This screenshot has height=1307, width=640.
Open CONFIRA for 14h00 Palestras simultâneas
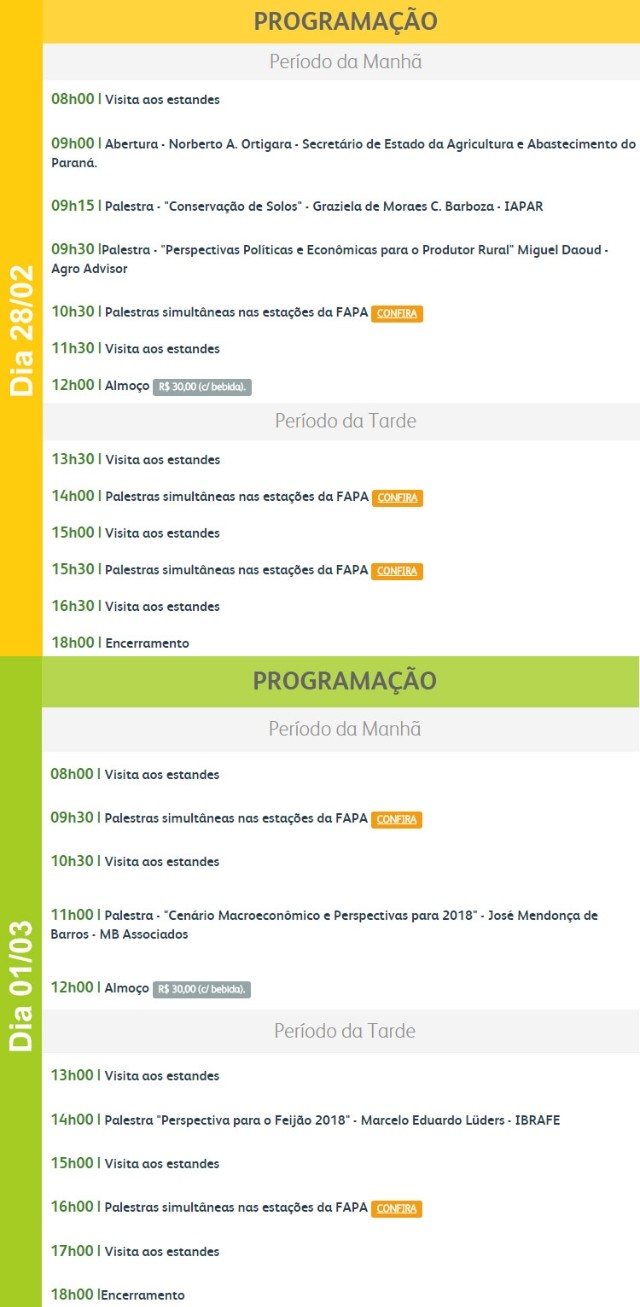tap(397, 498)
